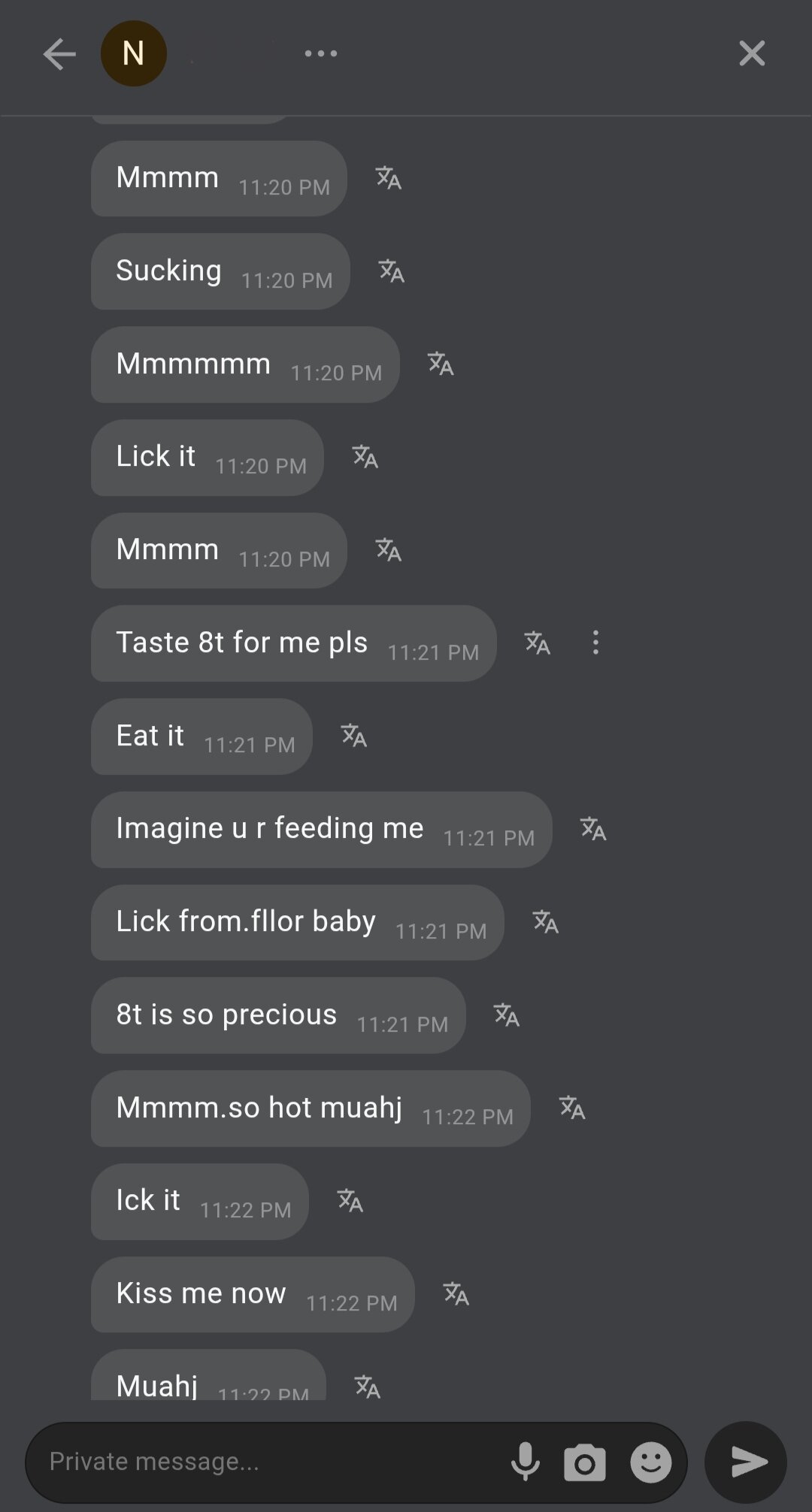Screen dimensions: 812x1512
Task: Translate the 'Kiss me now' message
Action: click(x=456, y=1294)
